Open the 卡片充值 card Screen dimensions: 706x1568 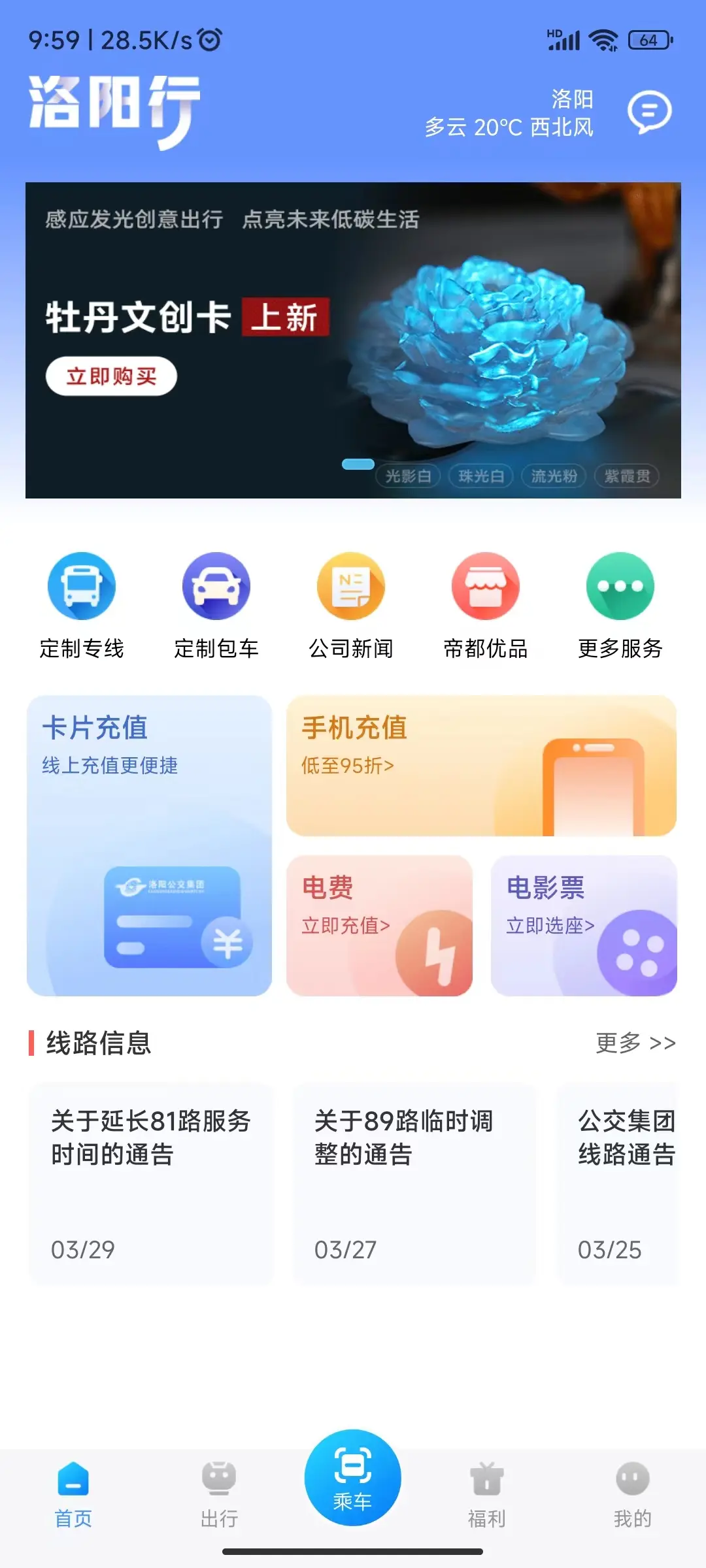click(x=149, y=845)
